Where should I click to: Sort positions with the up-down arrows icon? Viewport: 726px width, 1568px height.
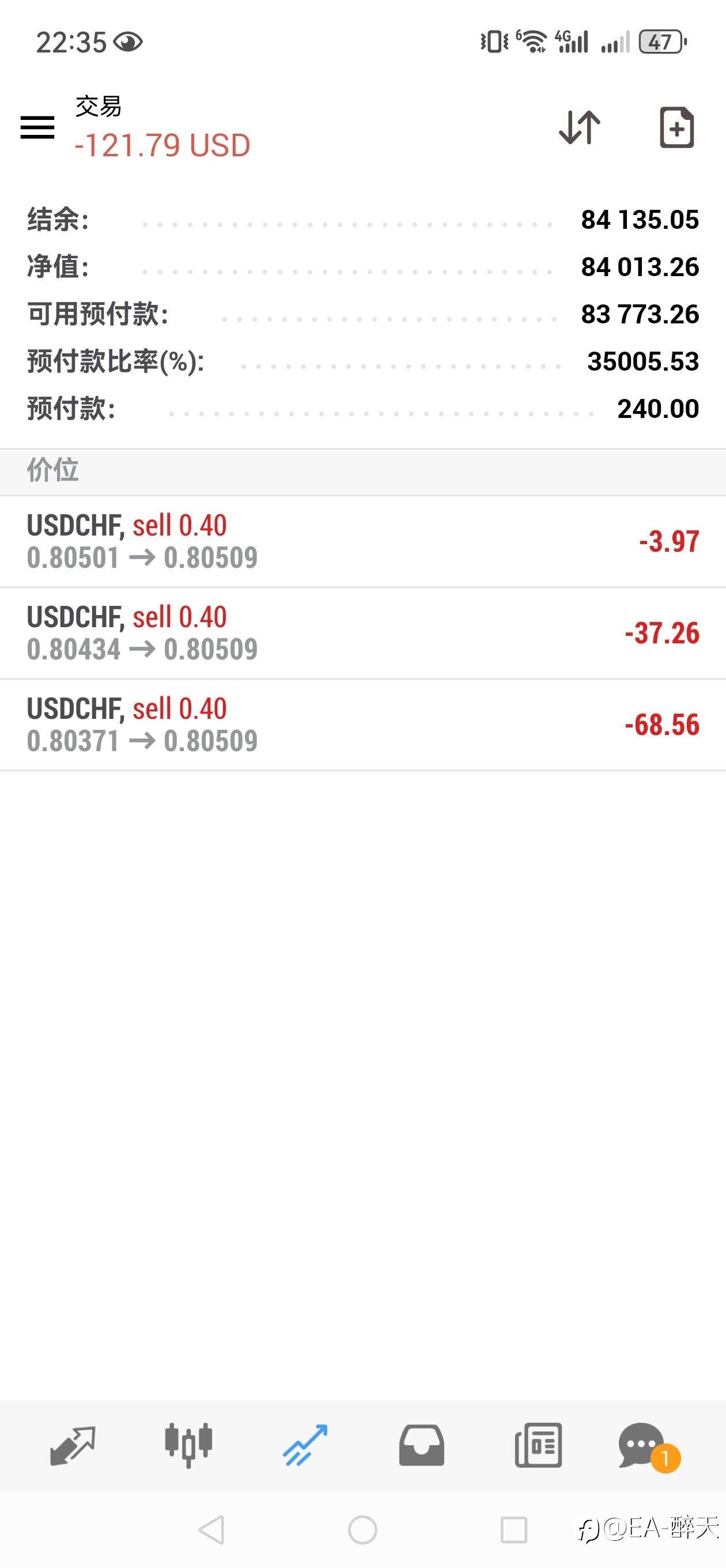[x=579, y=127]
